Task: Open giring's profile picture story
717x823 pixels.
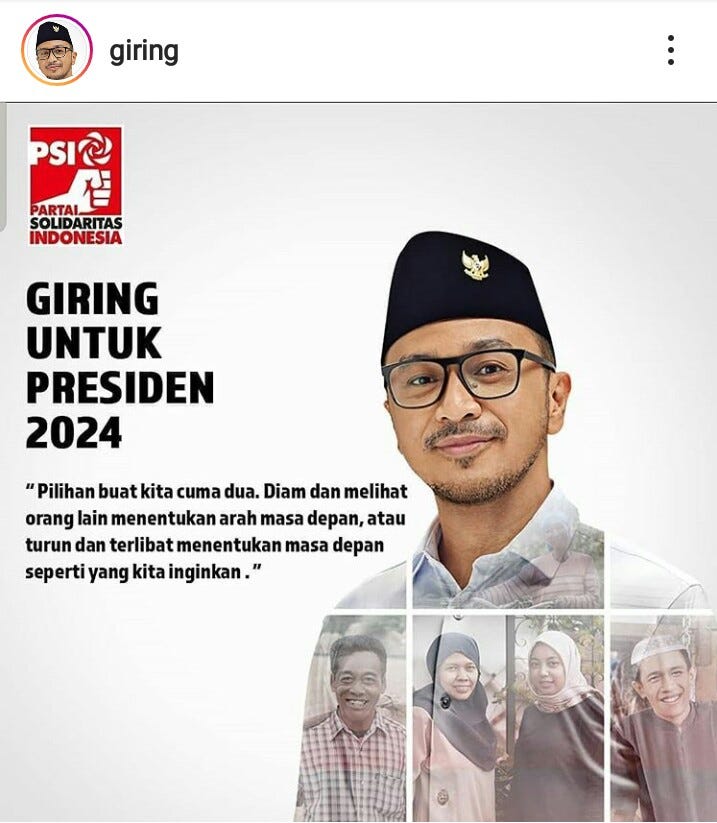Action: pyautogui.click(x=57, y=50)
